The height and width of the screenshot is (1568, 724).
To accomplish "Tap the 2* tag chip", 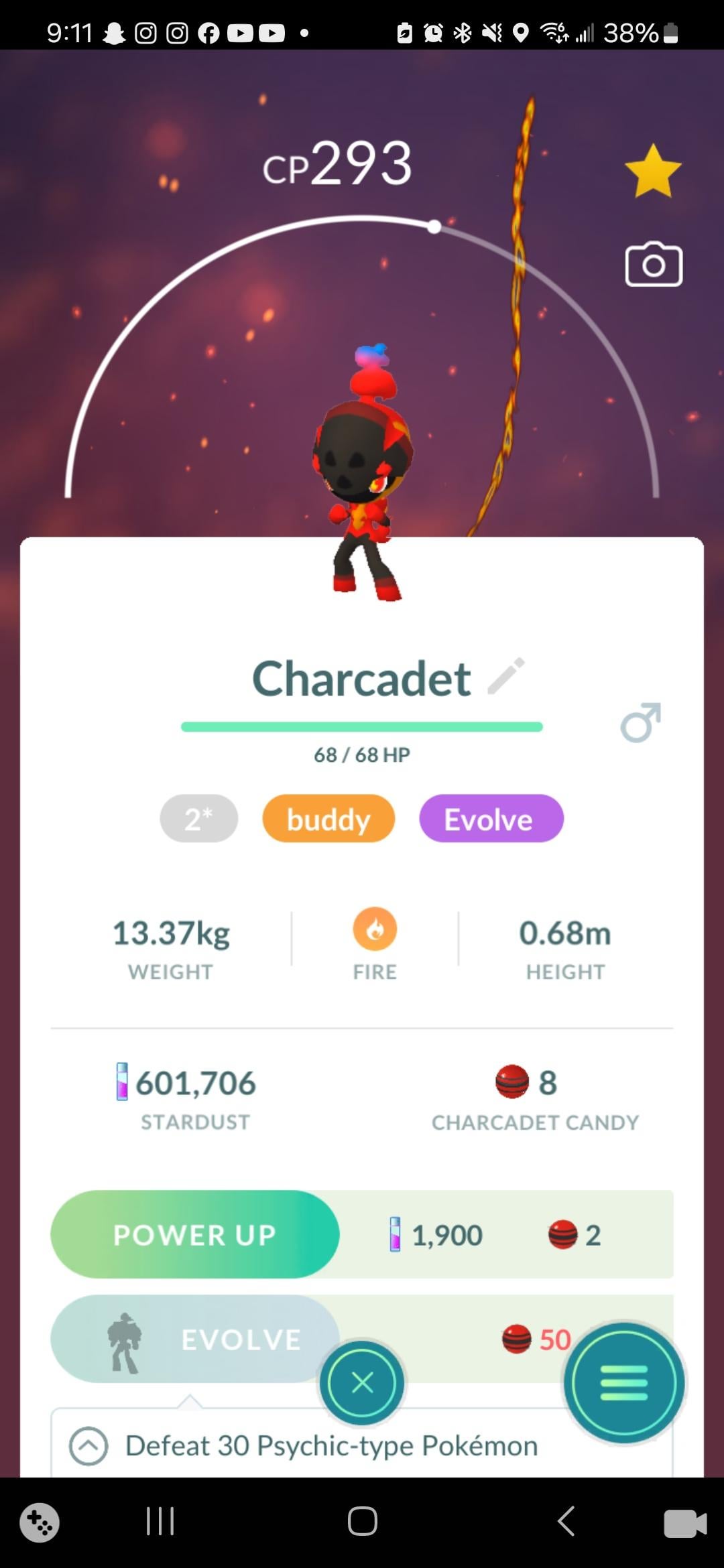I will [x=198, y=819].
